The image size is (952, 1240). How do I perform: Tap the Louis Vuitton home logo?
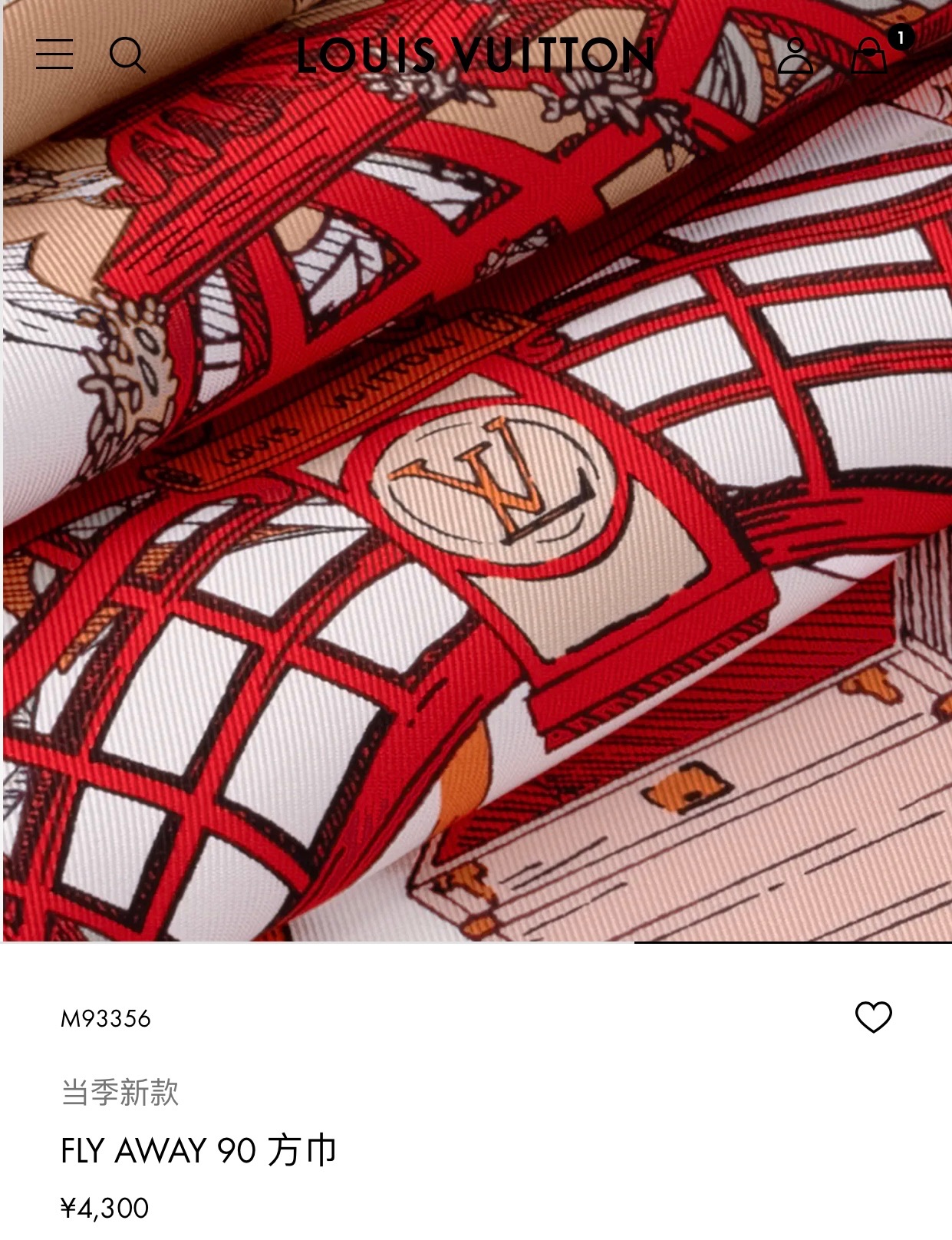tap(476, 55)
